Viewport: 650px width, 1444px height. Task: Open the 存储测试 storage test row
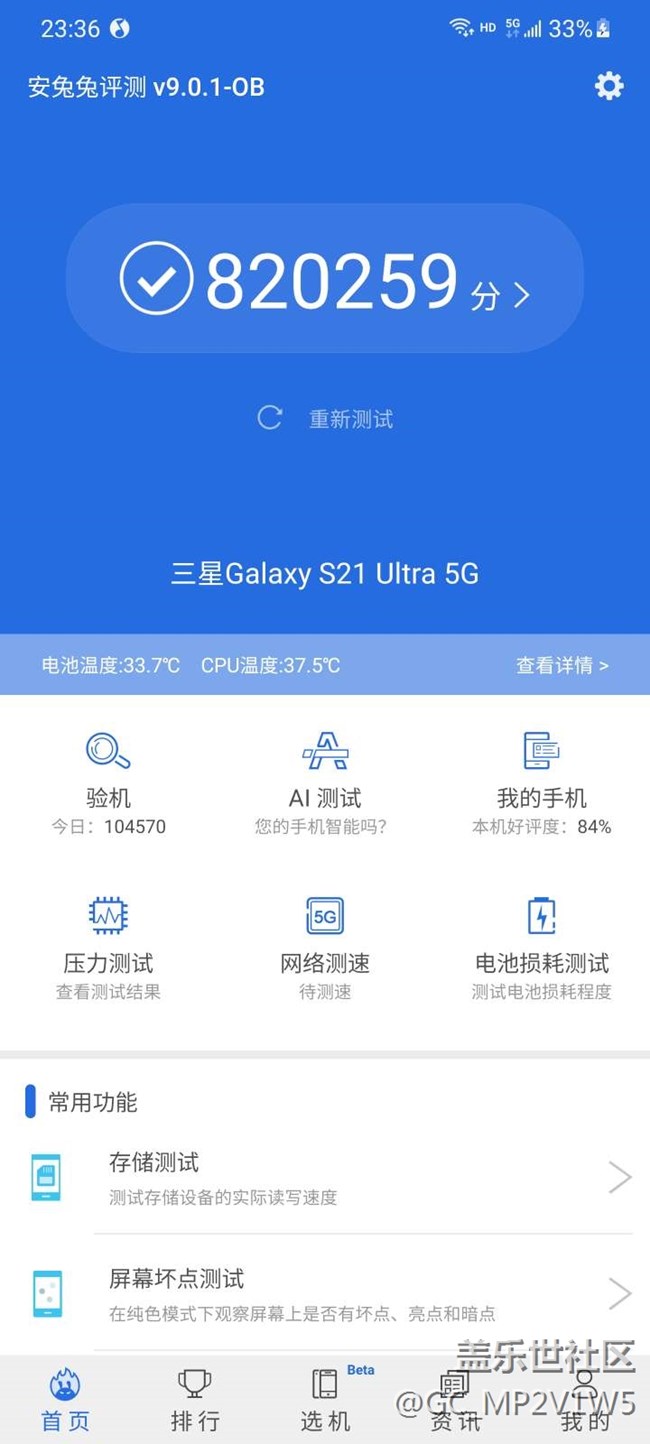[325, 1177]
